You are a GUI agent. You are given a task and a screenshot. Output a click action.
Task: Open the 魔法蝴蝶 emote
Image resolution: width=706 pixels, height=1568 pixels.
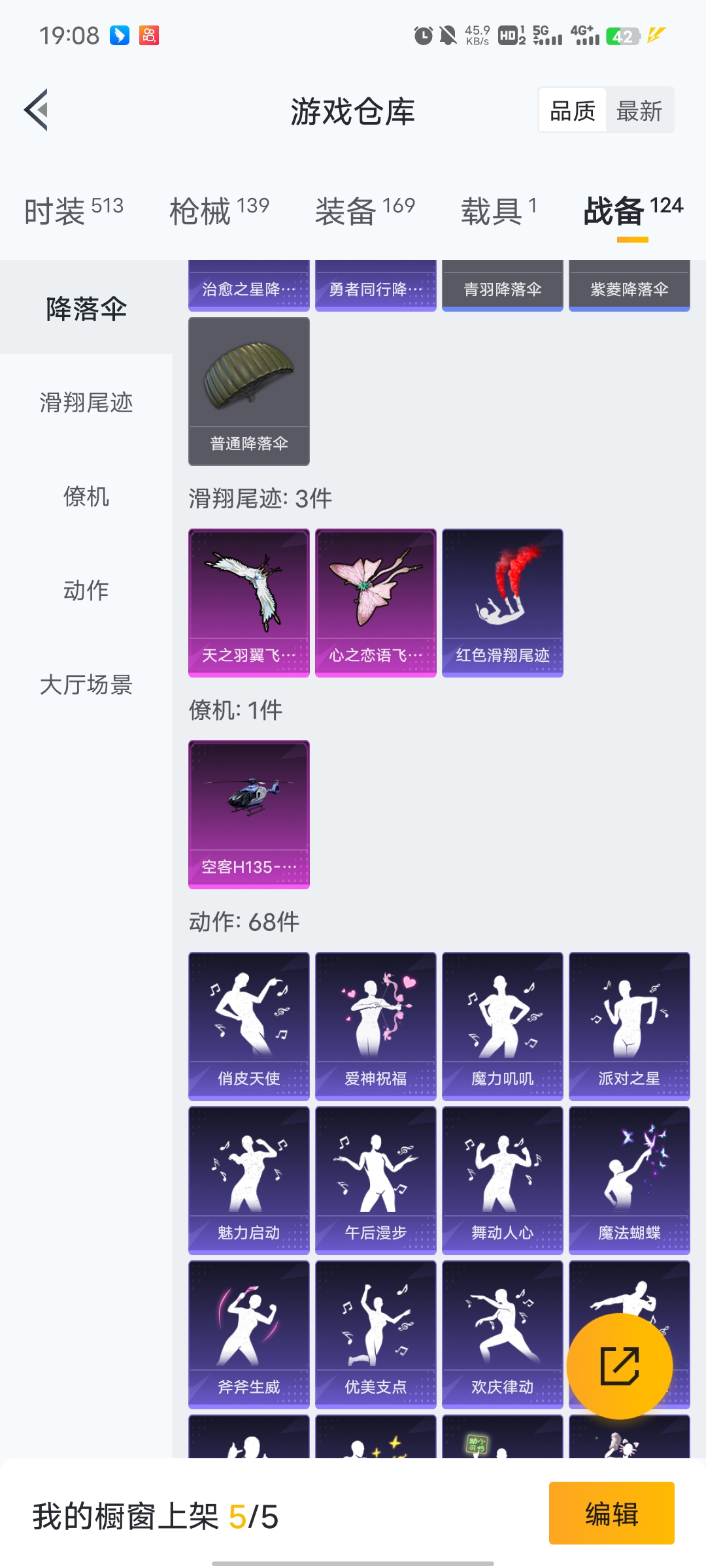(x=629, y=1180)
